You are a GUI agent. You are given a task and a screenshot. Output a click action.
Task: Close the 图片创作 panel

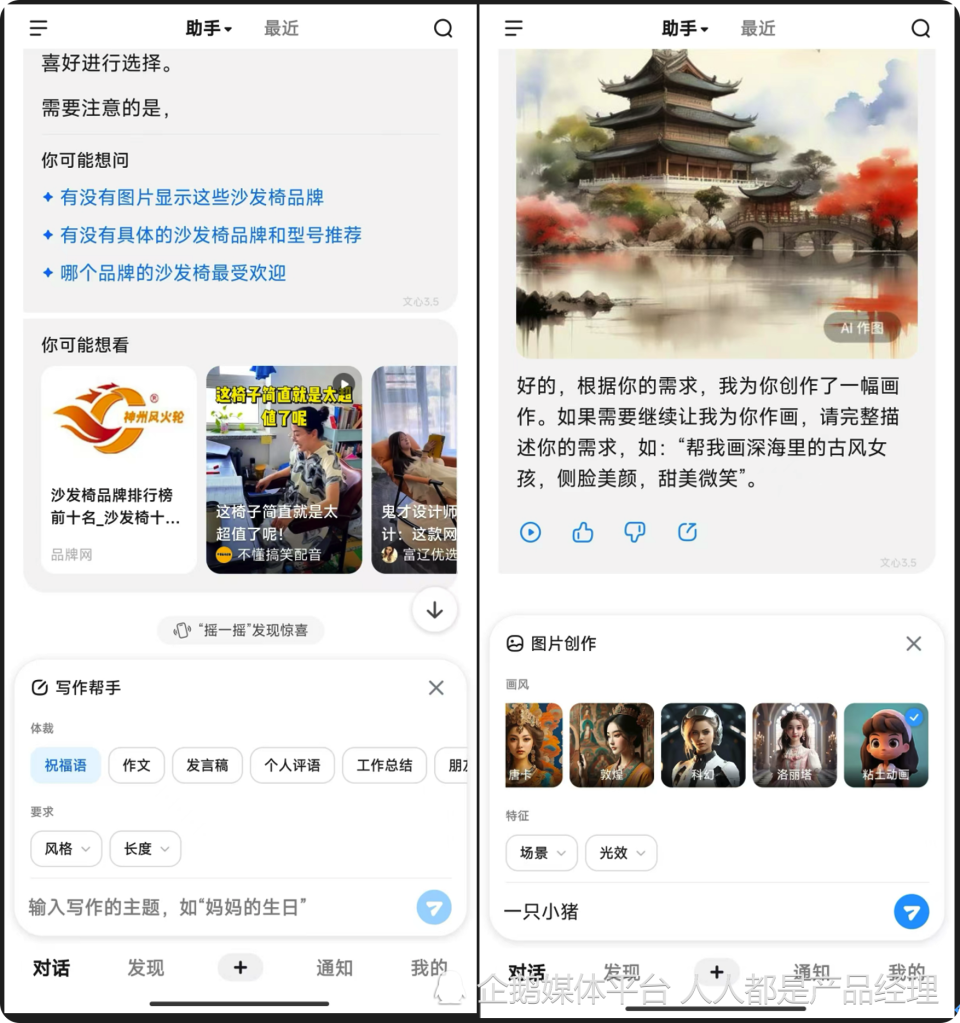tap(913, 643)
